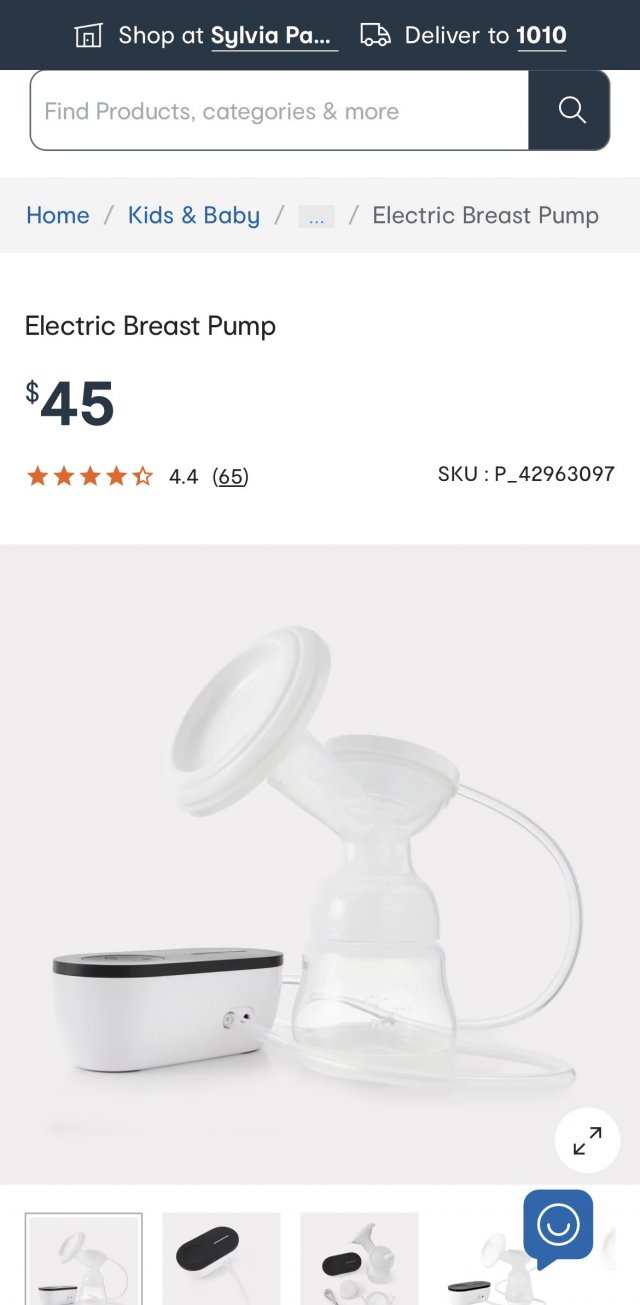Viewport: 640px width, 1305px height.
Task: Open the chat assistant bubble
Action: pos(558,1224)
